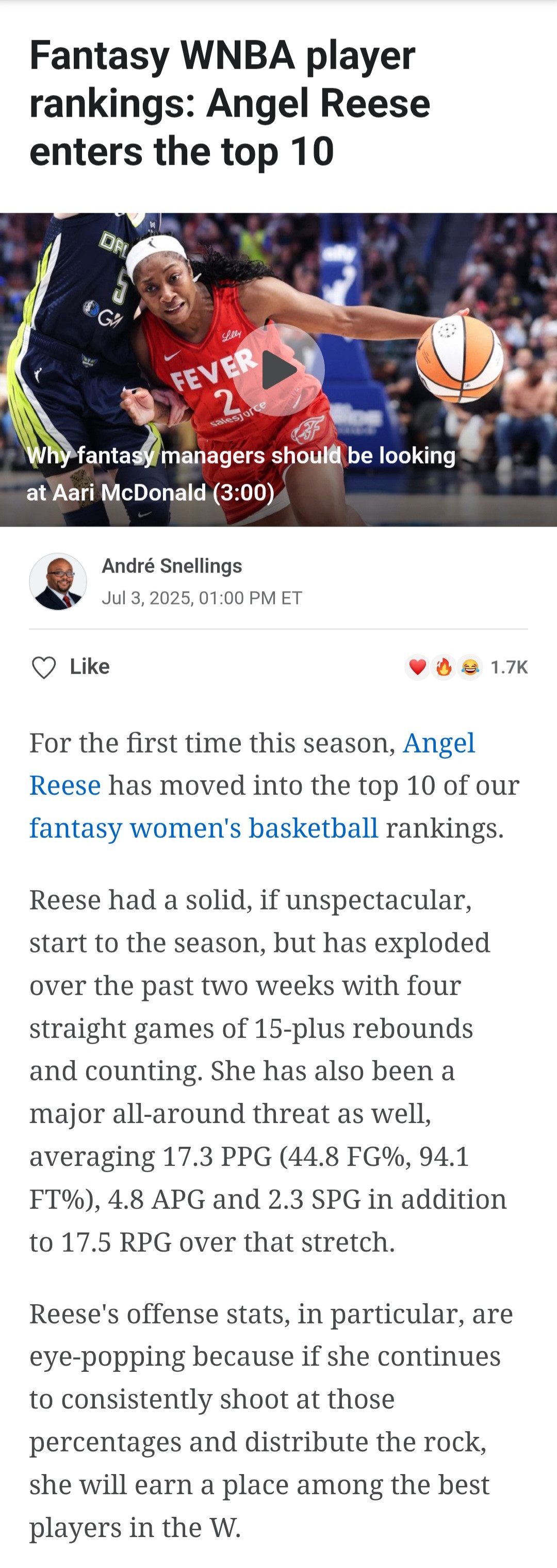View author André Snellings' profile
The image size is (557, 1568).
(x=171, y=566)
